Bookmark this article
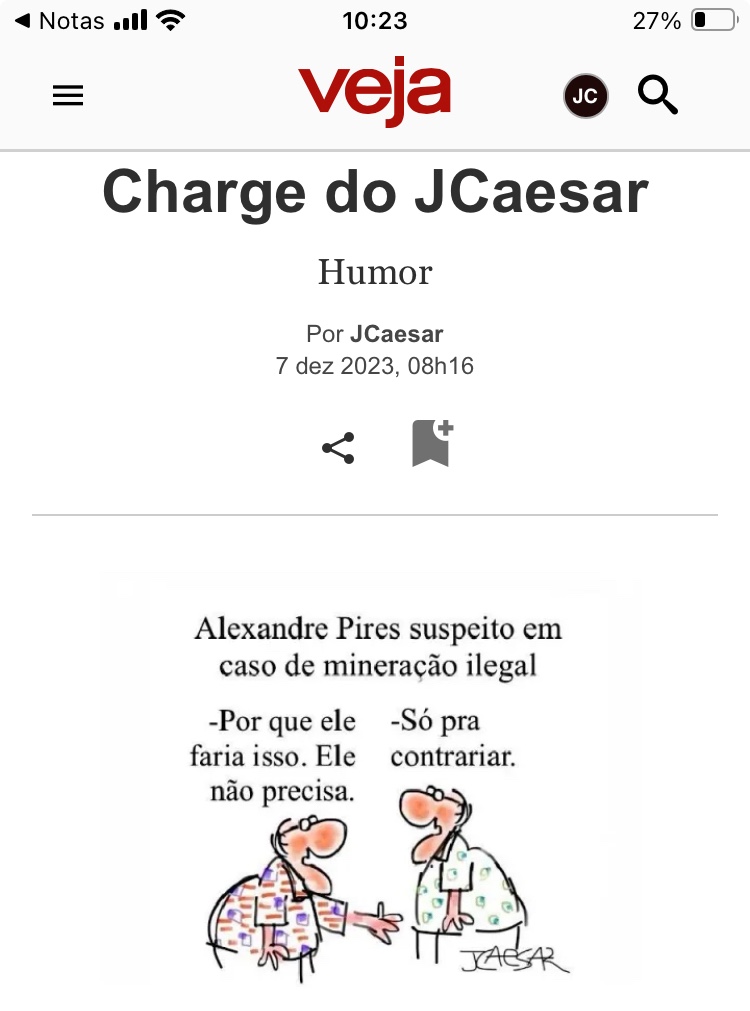Screen dimensions: 750x1011 point(432,444)
